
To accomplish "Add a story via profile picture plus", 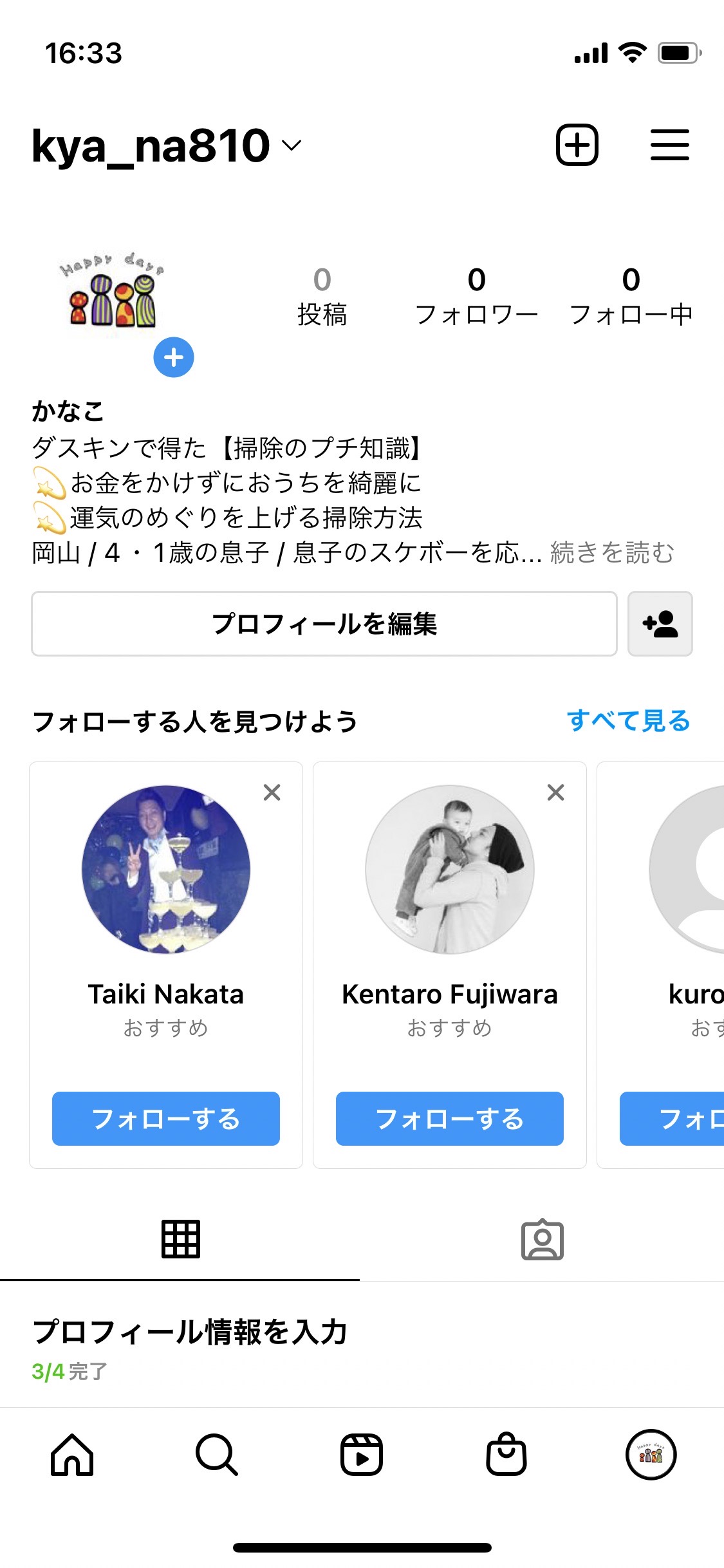I will [x=174, y=357].
